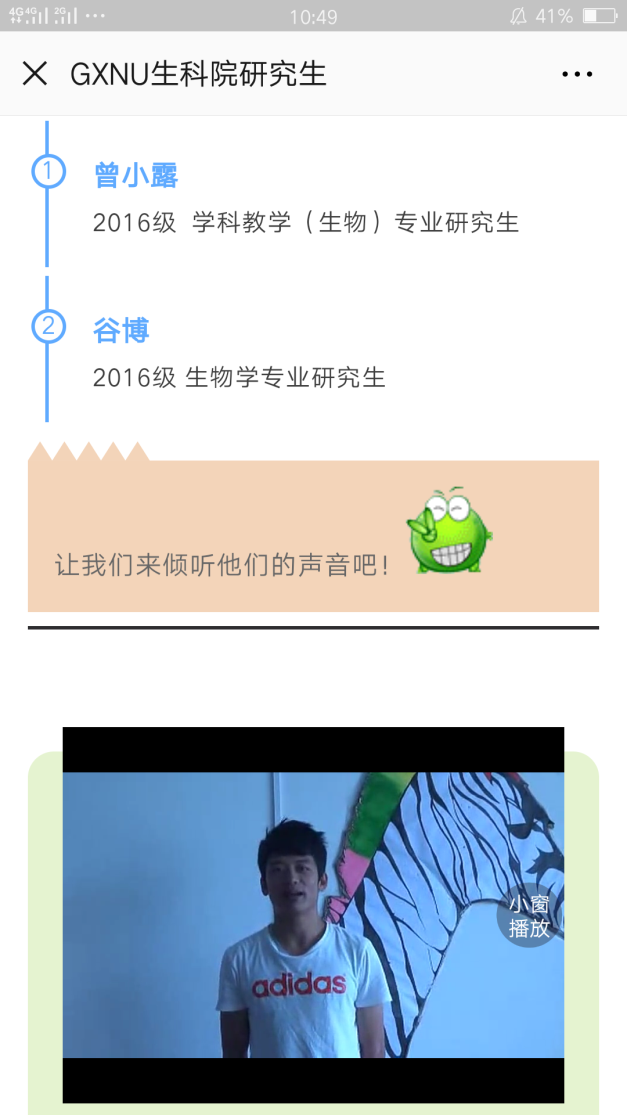Tap the video to toggle playback
Screen dimensions: 627x1115
(x=300, y=915)
